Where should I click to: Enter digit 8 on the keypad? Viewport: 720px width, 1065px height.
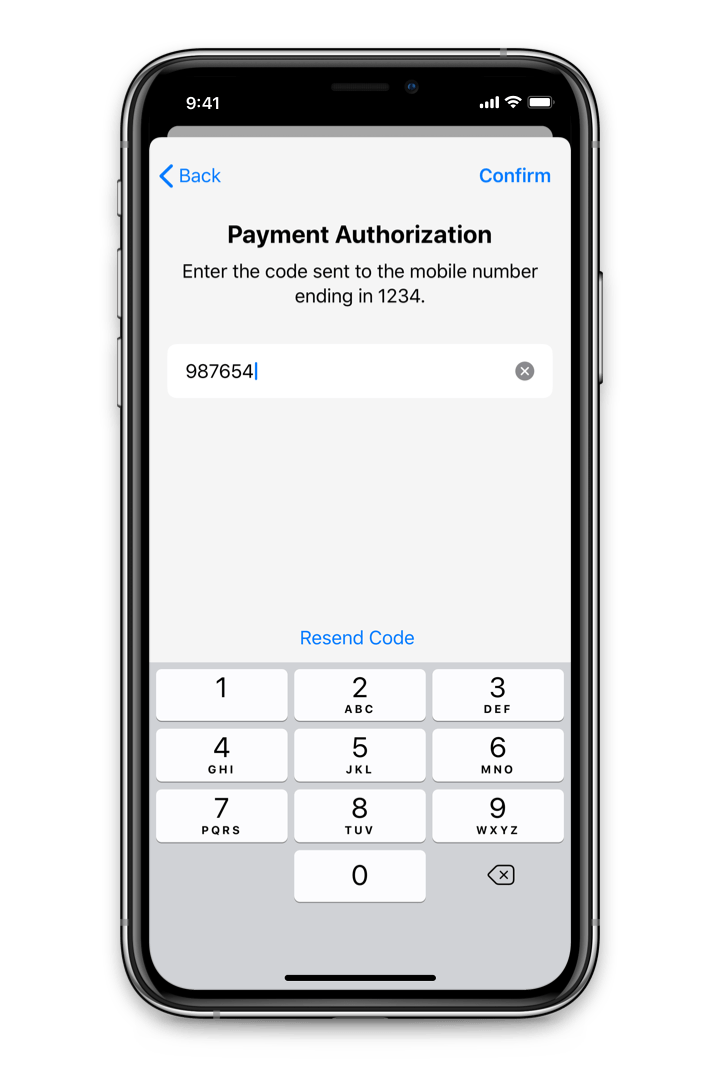[359, 815]
